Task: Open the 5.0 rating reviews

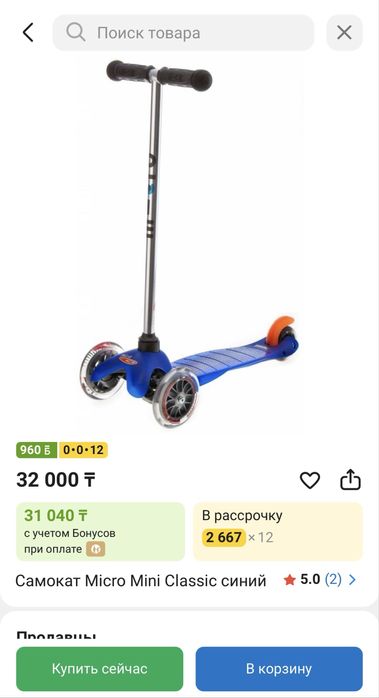Action: point(320,580)
